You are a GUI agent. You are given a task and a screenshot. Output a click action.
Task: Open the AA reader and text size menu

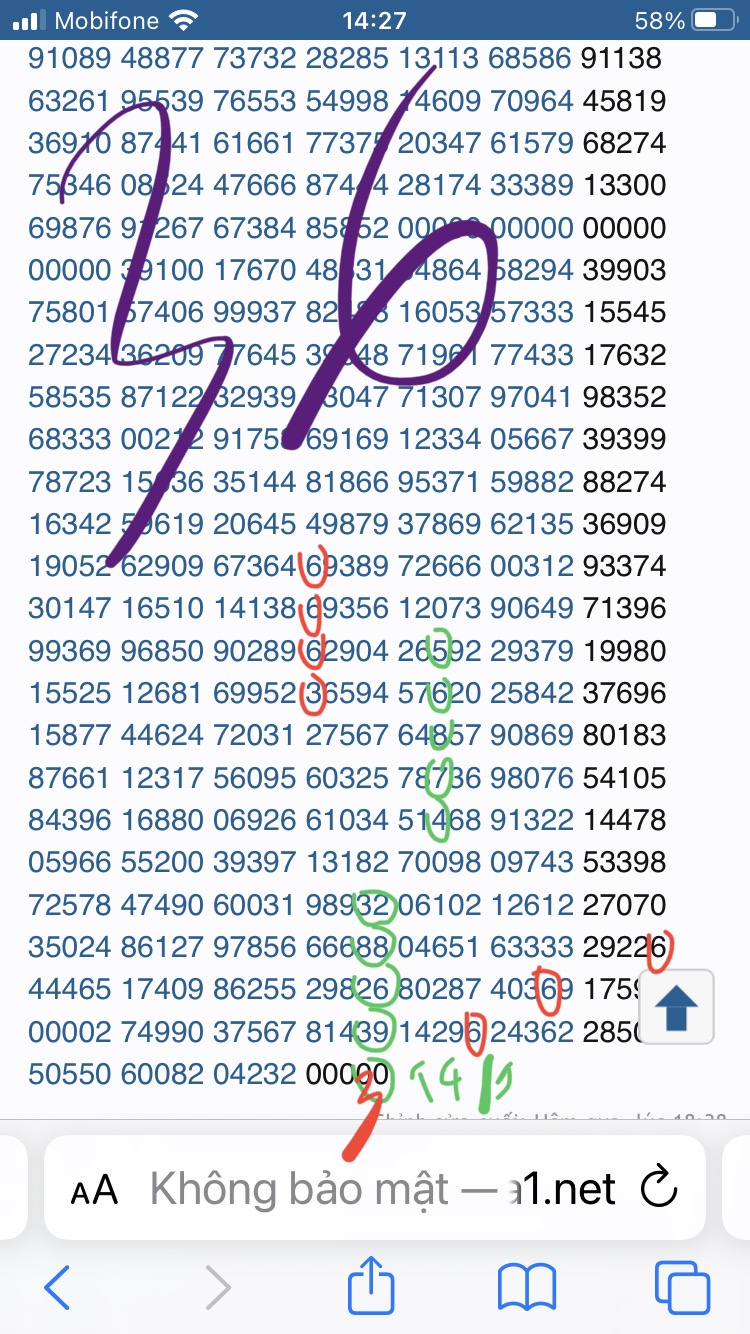94,1190
